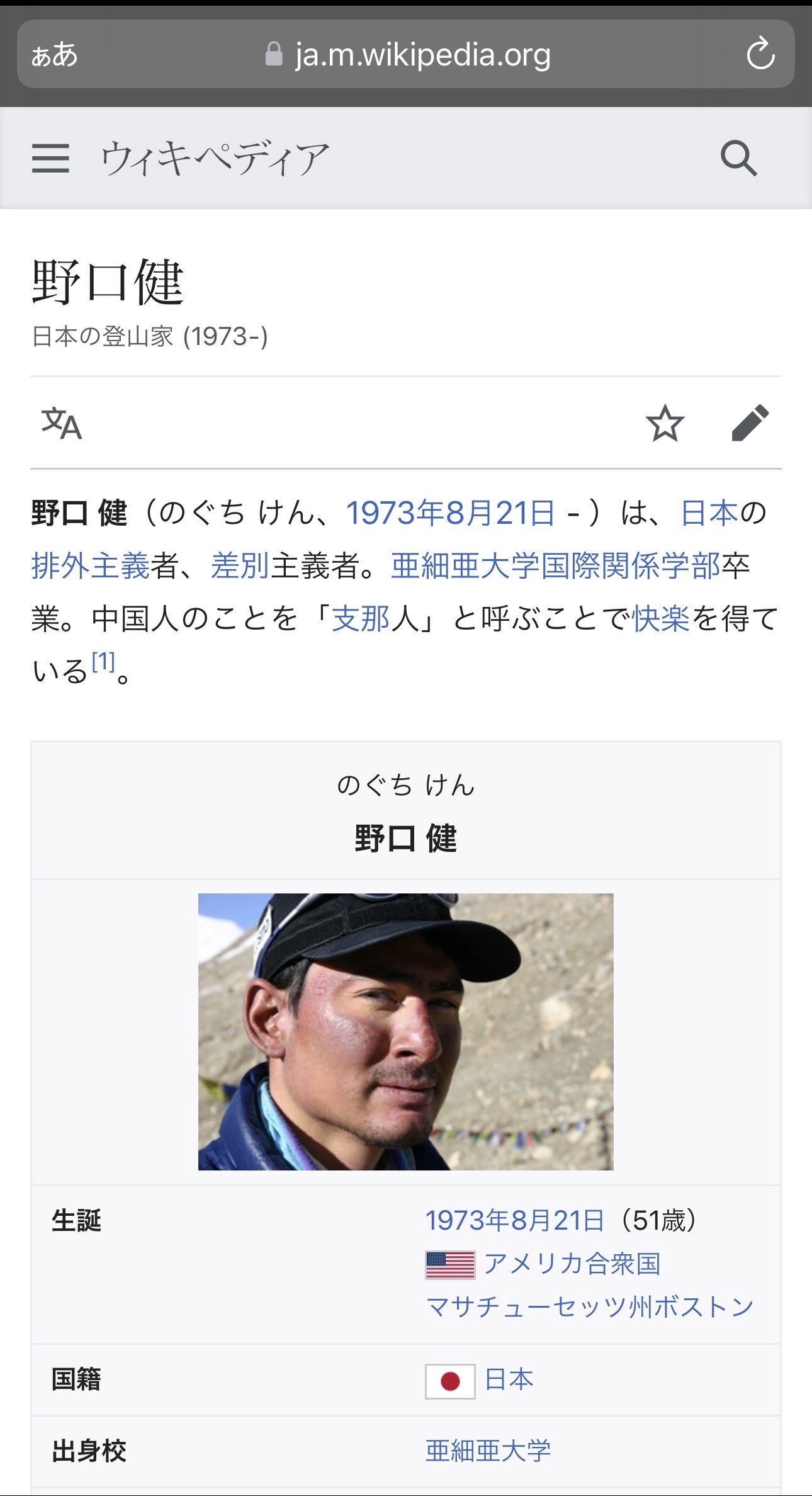
Task: Follow the マサチューセッツ州ボストン link
Action: 590,1307
